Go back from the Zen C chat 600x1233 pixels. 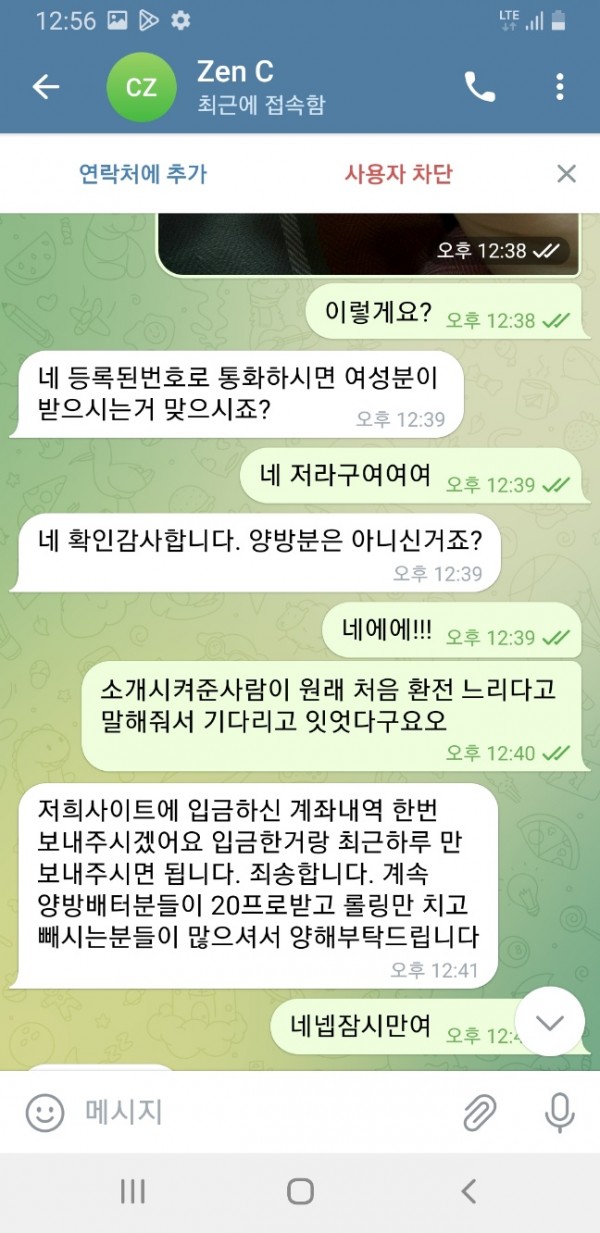point(46,87)
